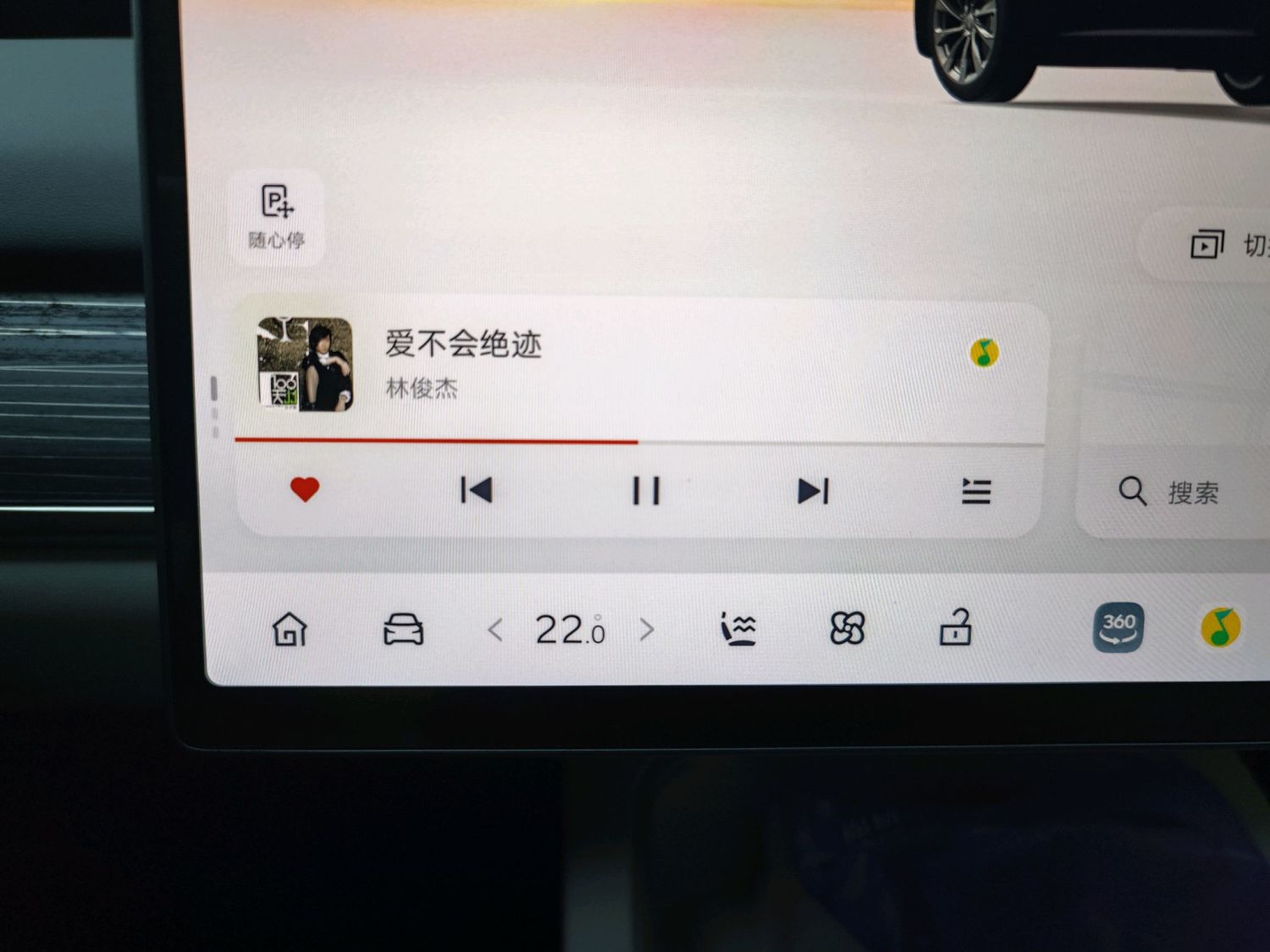Open the vehicle settings car icon

(x=403, y=630)
